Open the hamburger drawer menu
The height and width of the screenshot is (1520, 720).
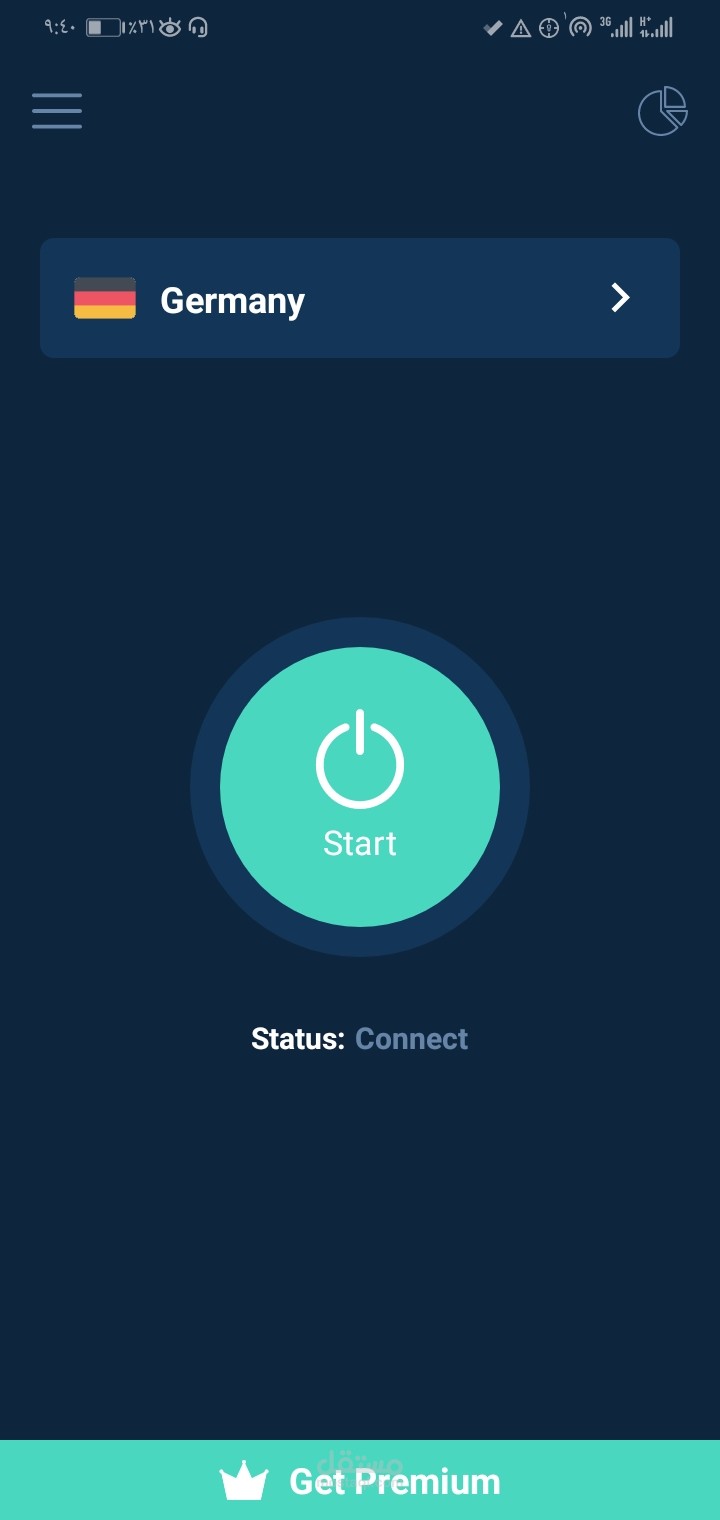coord(57,111)
